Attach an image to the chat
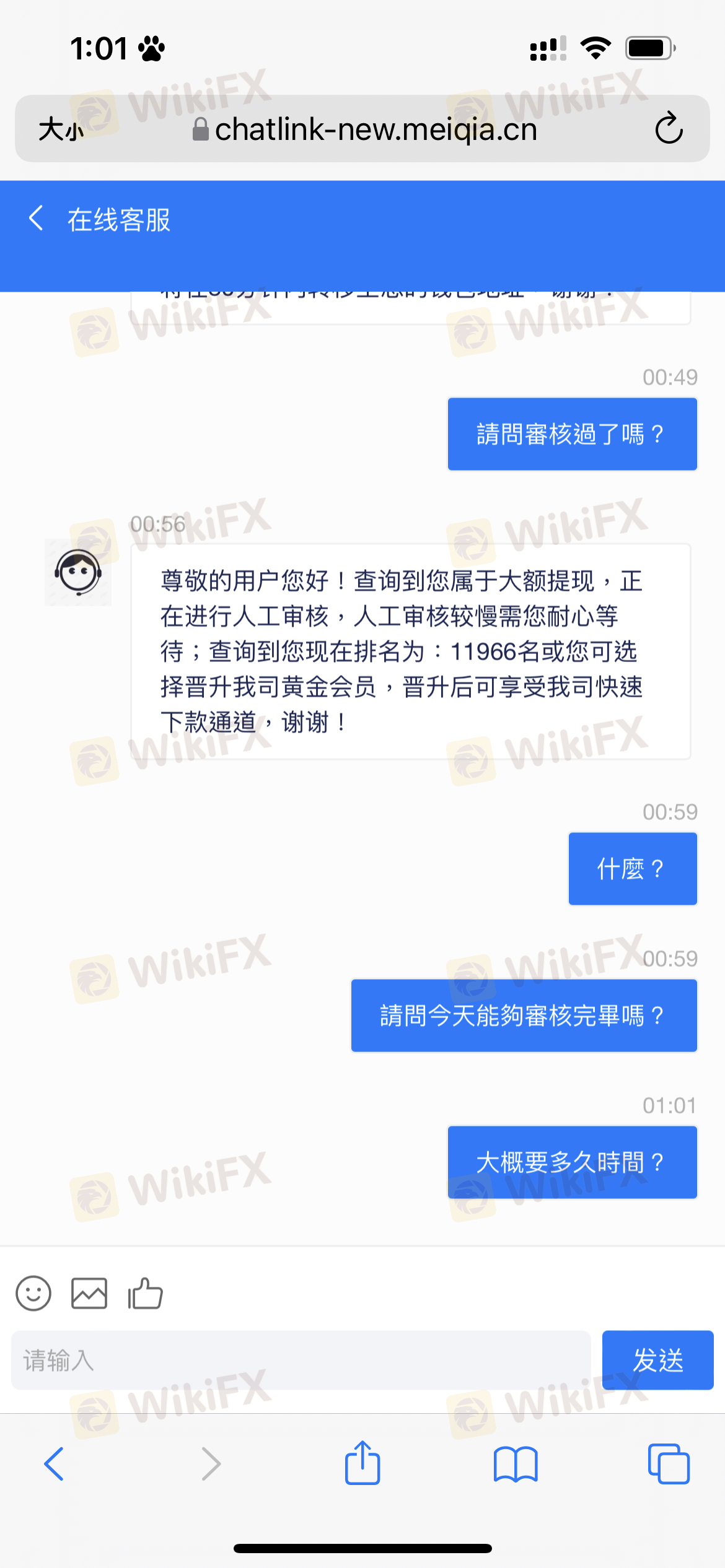Image resolution: width=725 pixels, height=1568 pixels. (89, 1294)
